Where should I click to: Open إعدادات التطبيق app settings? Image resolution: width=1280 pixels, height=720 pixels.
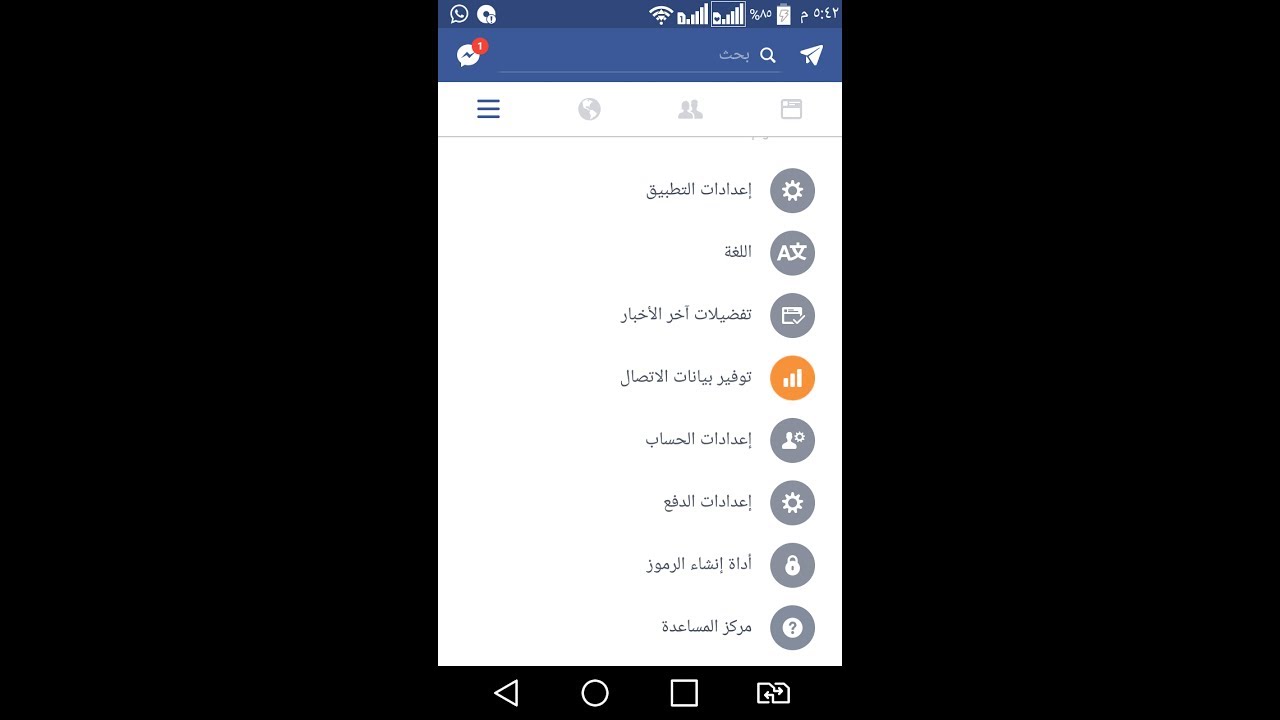tap(700, 190)
